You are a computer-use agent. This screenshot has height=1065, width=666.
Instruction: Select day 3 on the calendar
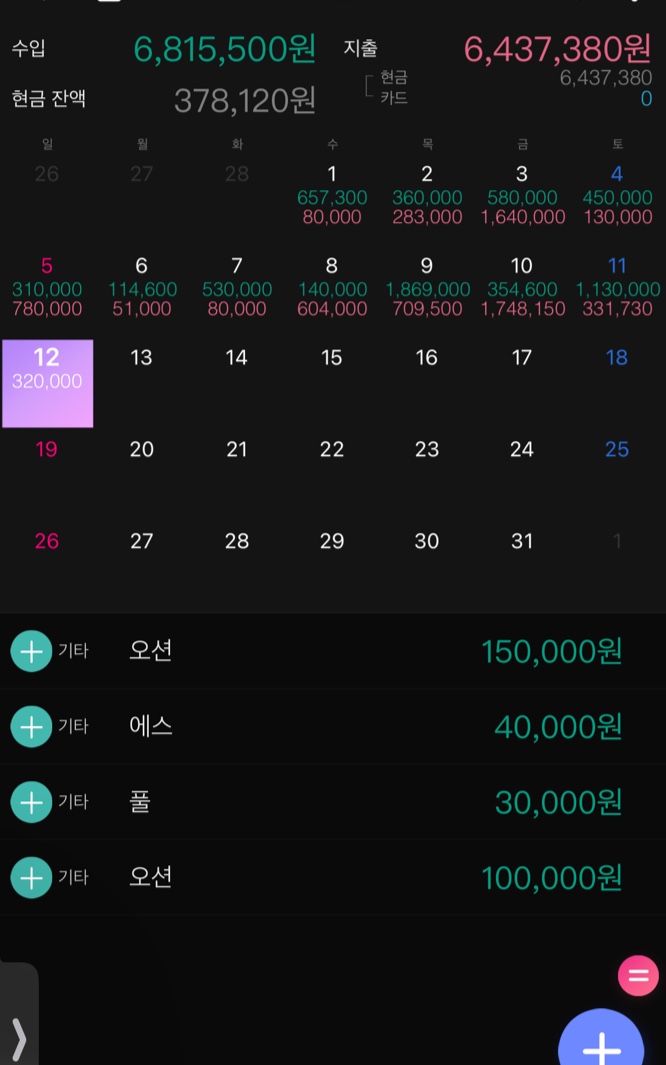click(x=522, y=196)
